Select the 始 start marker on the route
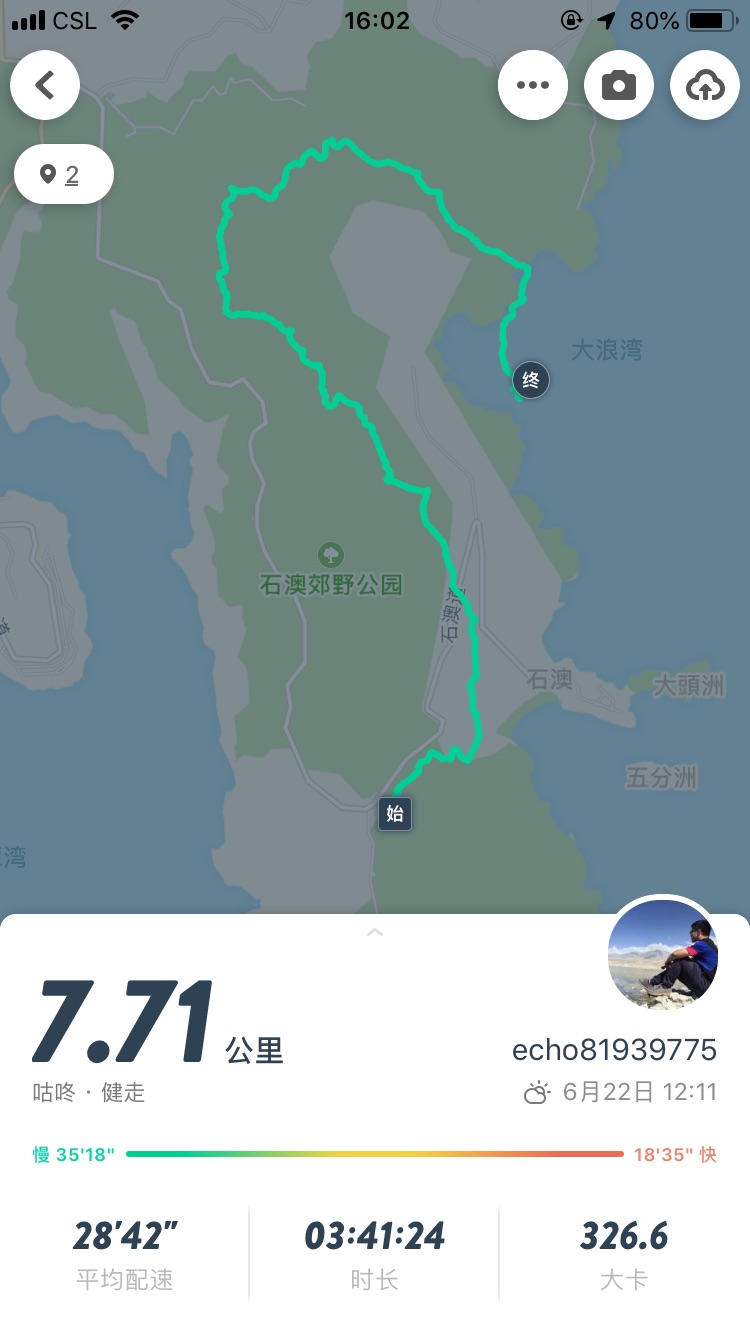This screenshot has height=1334, width=750. (394, 814)
